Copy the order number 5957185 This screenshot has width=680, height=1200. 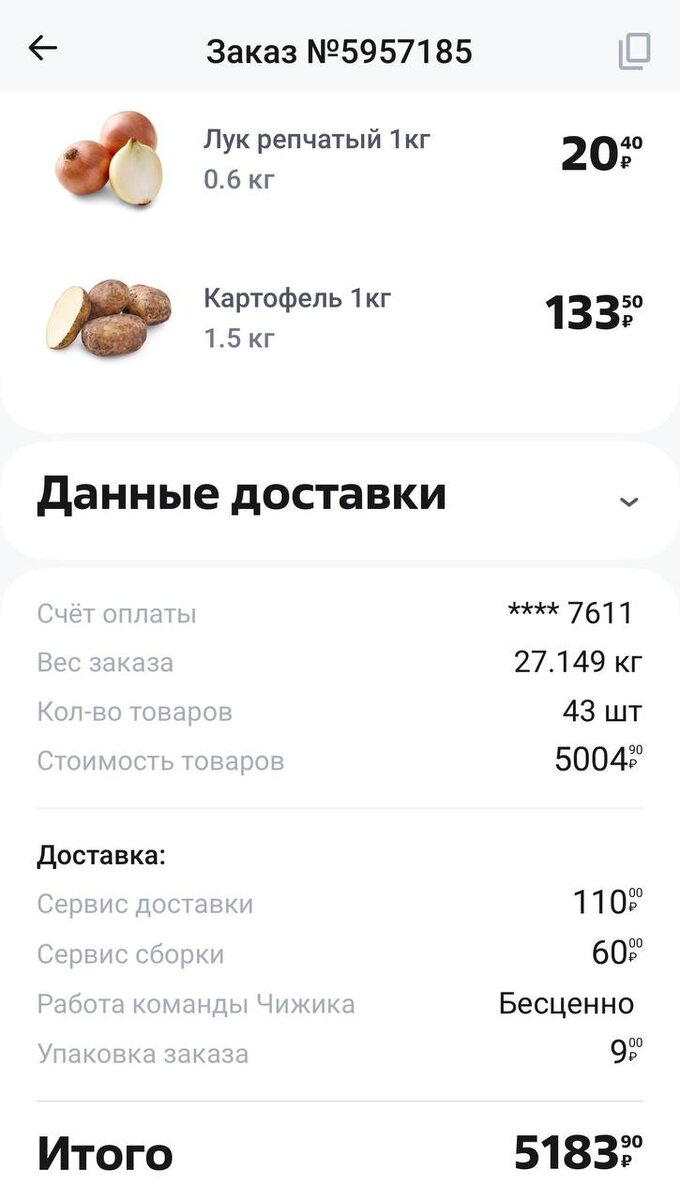click(x=634, y=51)
